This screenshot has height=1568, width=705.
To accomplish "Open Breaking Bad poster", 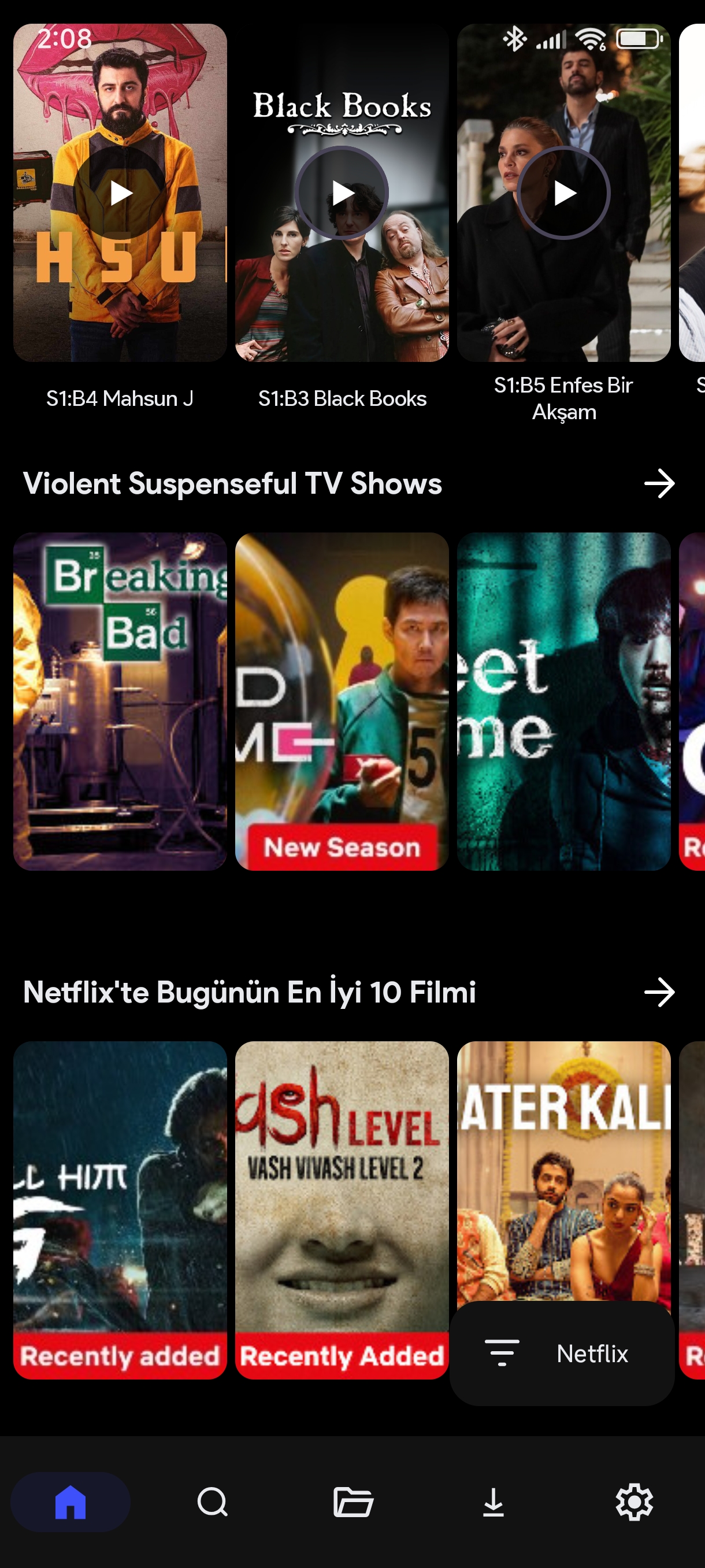I will pos(120,701).
